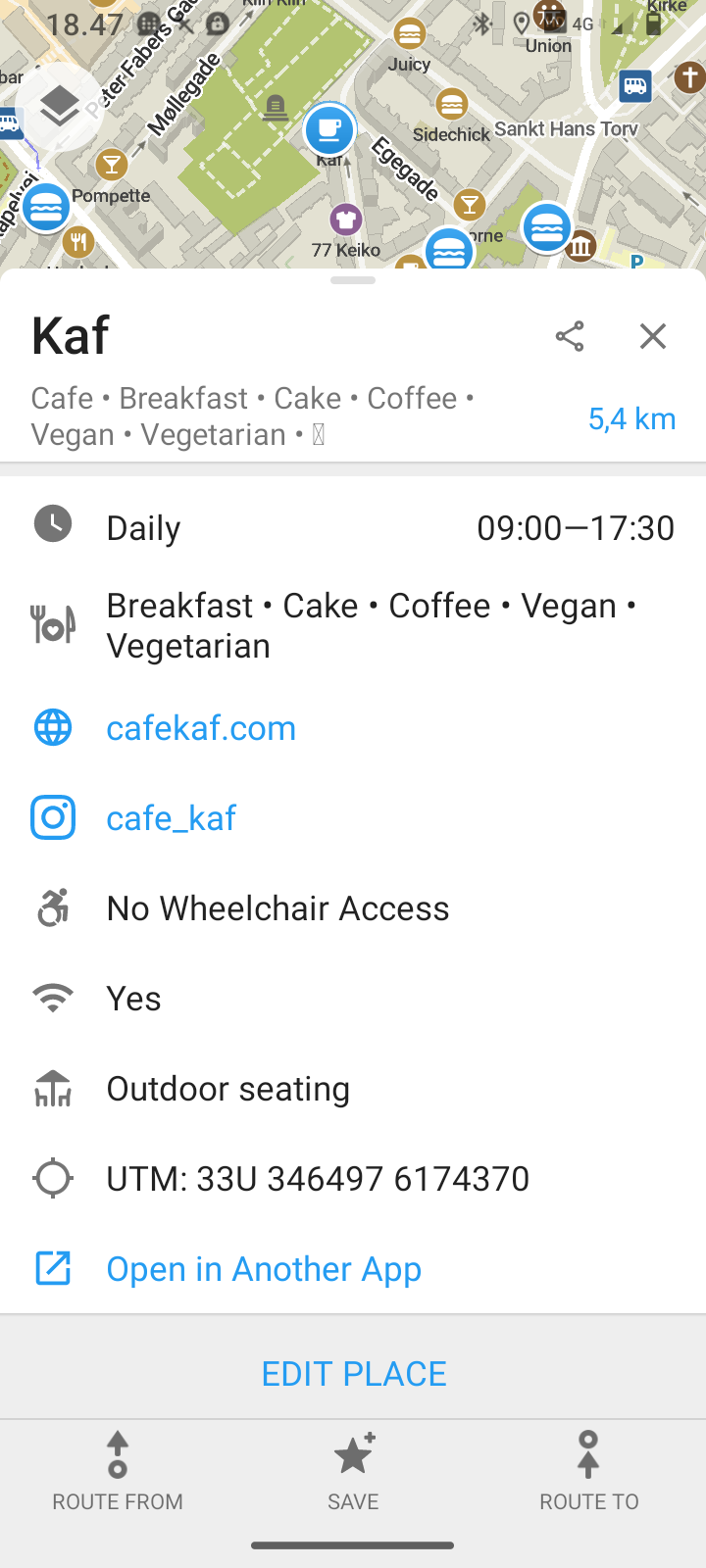The width and height of the screenshot is (706, 1568).
Task: Select the Juicy restaurant marker on map
Action: pyautogui.click(x=409, y=35)
